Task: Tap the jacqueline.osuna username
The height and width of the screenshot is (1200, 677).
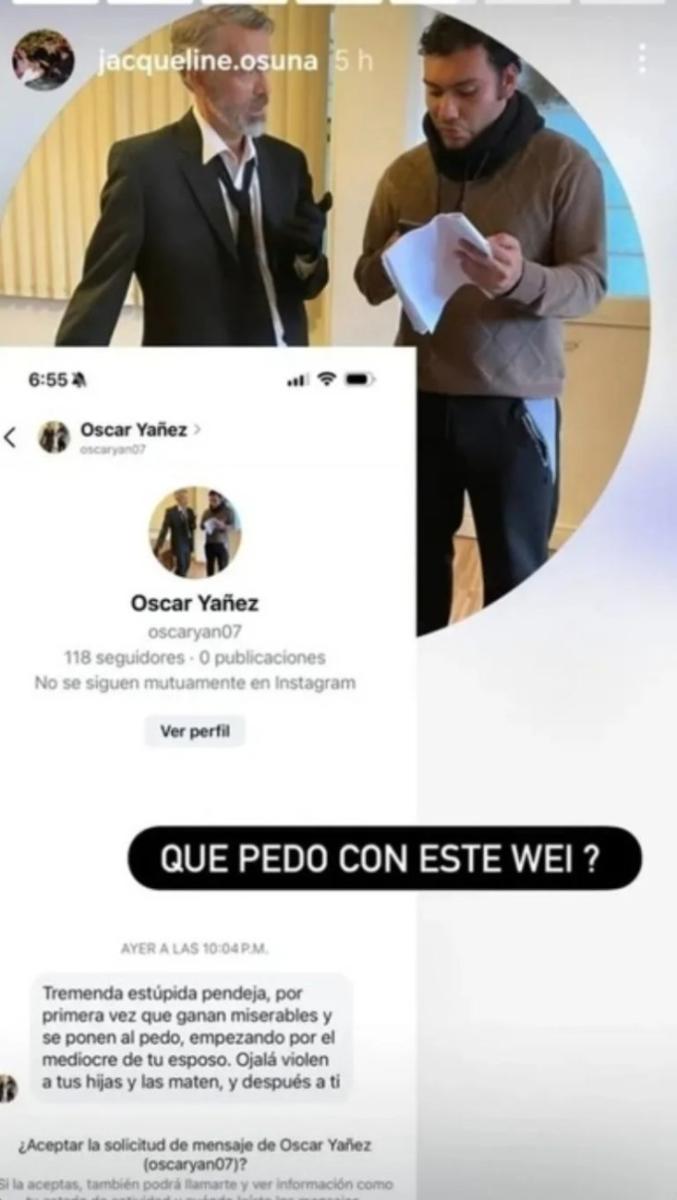Action: pos(207,61)
